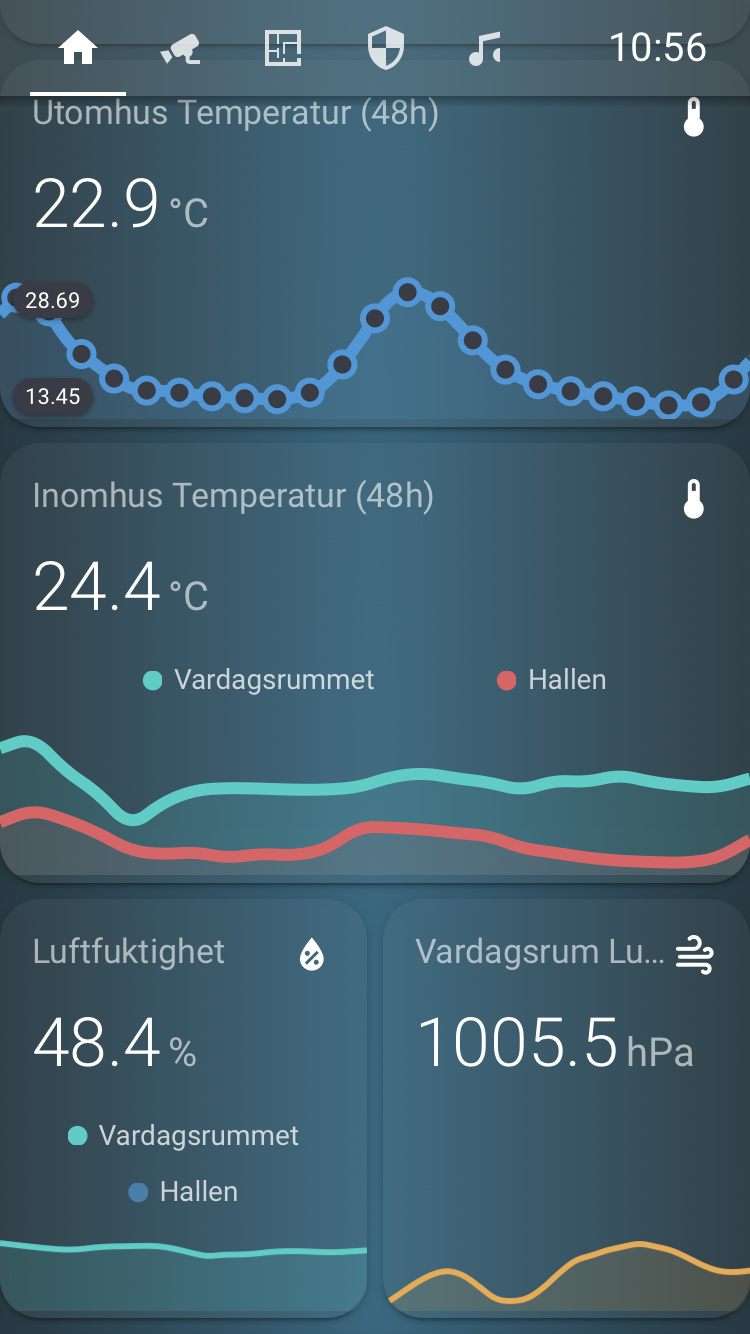Tap the peak point on Utomhus graph
This screenshot has width=750, height=1334.
407,292
